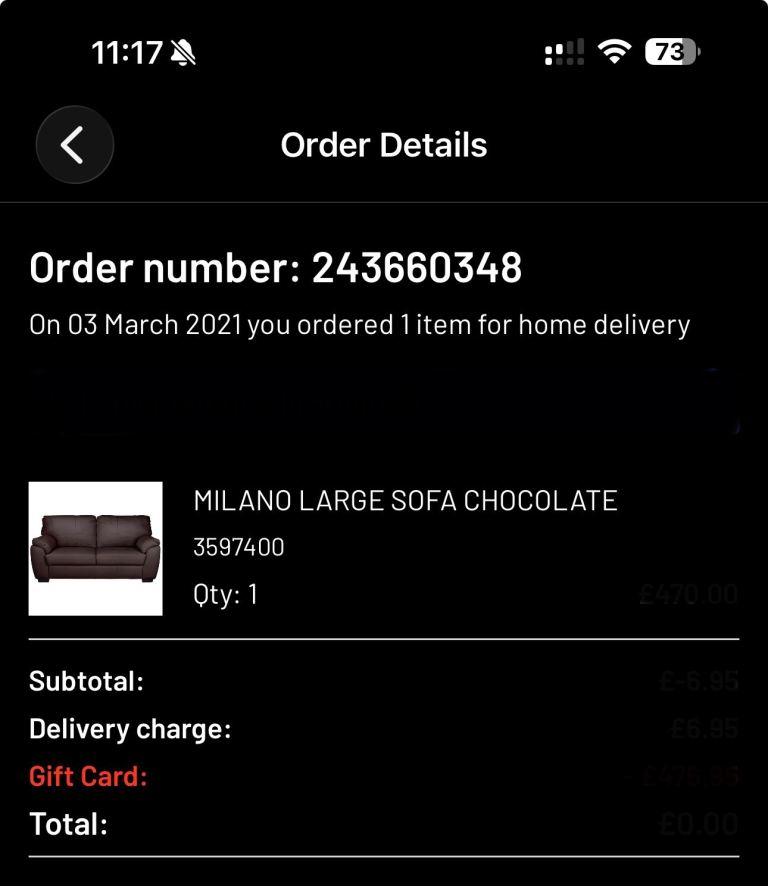Open the Milano Large Sofa product image
The image size is (768, 886).
pos(96,548)
